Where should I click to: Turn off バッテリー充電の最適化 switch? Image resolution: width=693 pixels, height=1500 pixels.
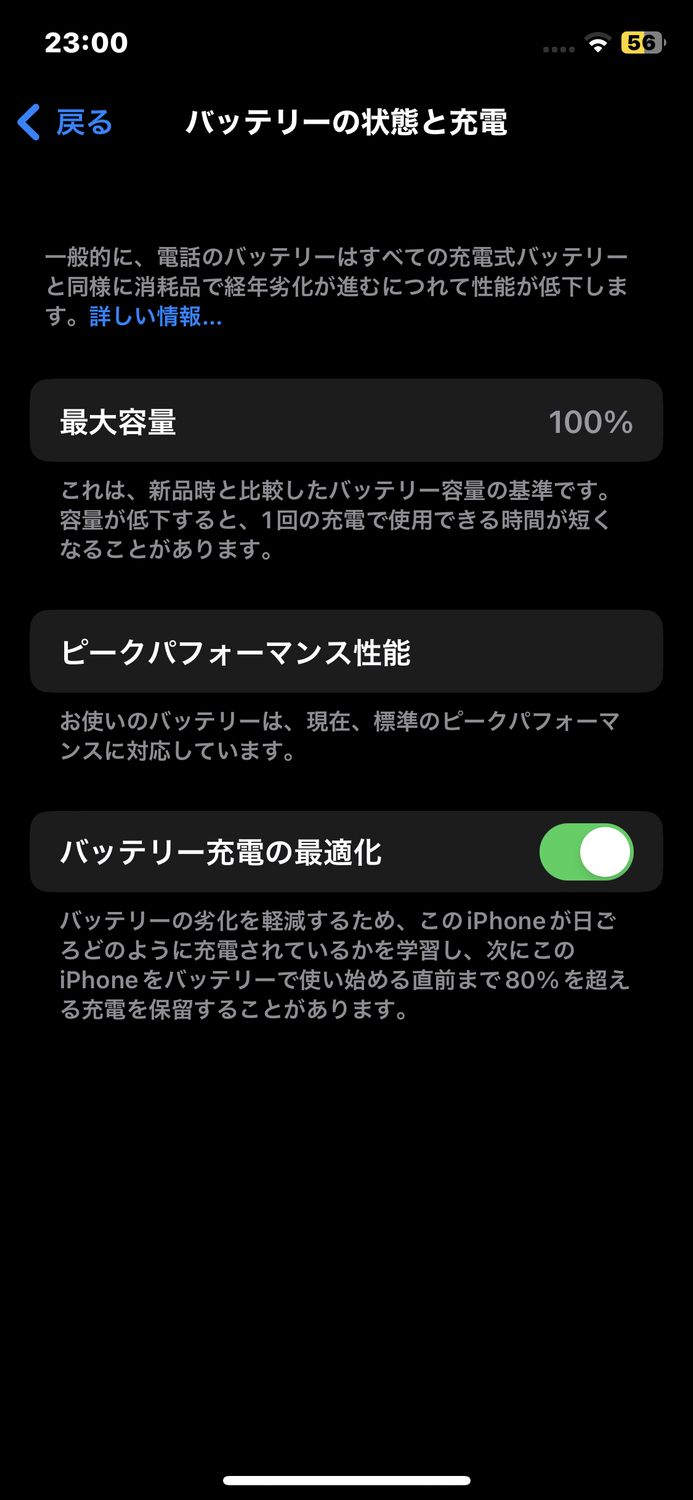(x=586, y=852)
